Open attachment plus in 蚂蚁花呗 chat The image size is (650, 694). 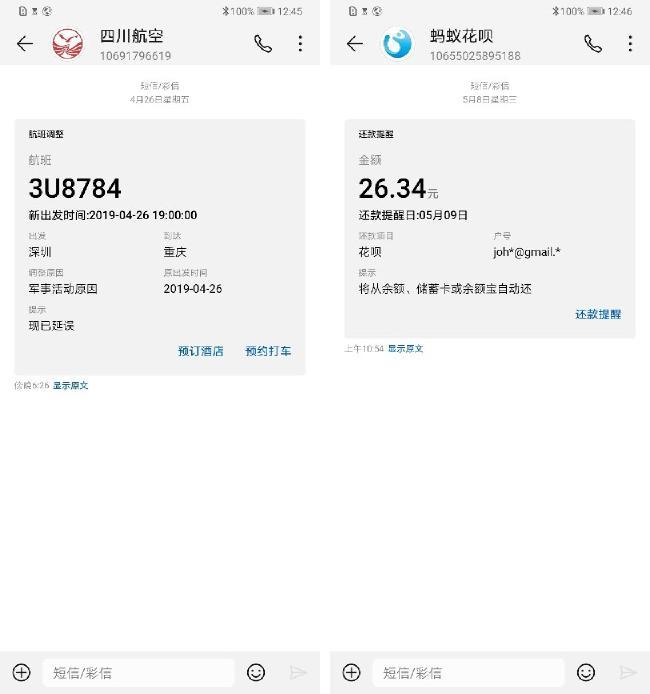tap(351, 672)
